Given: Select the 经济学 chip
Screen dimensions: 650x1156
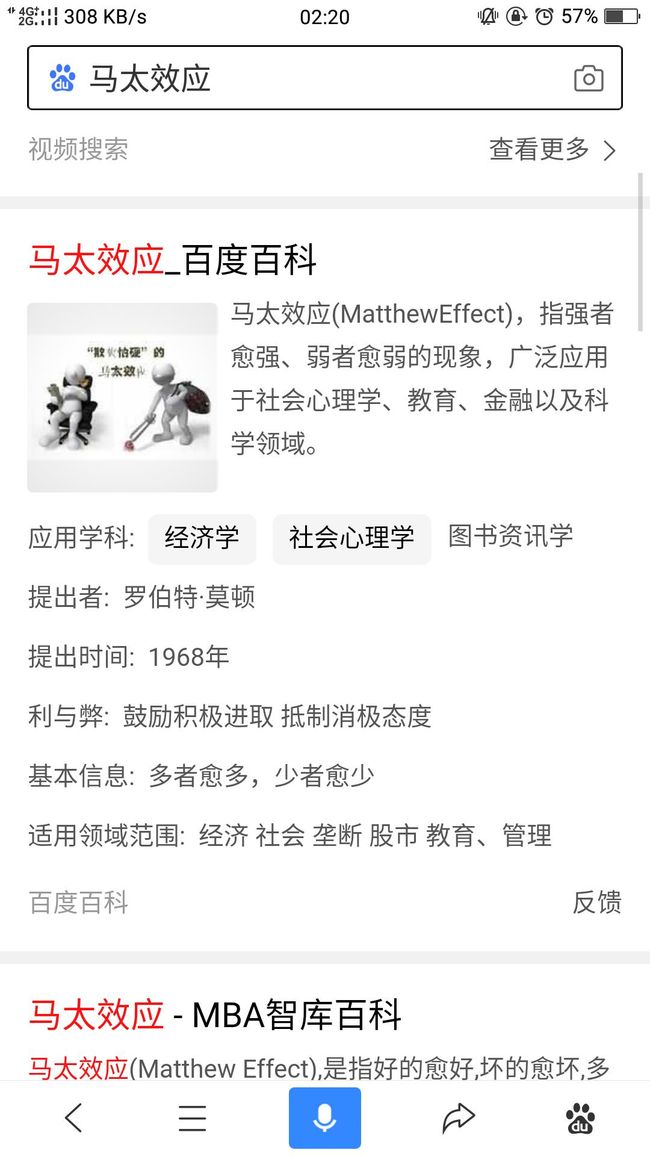Looking at the screenshot, I should click(x=202, y=538).
